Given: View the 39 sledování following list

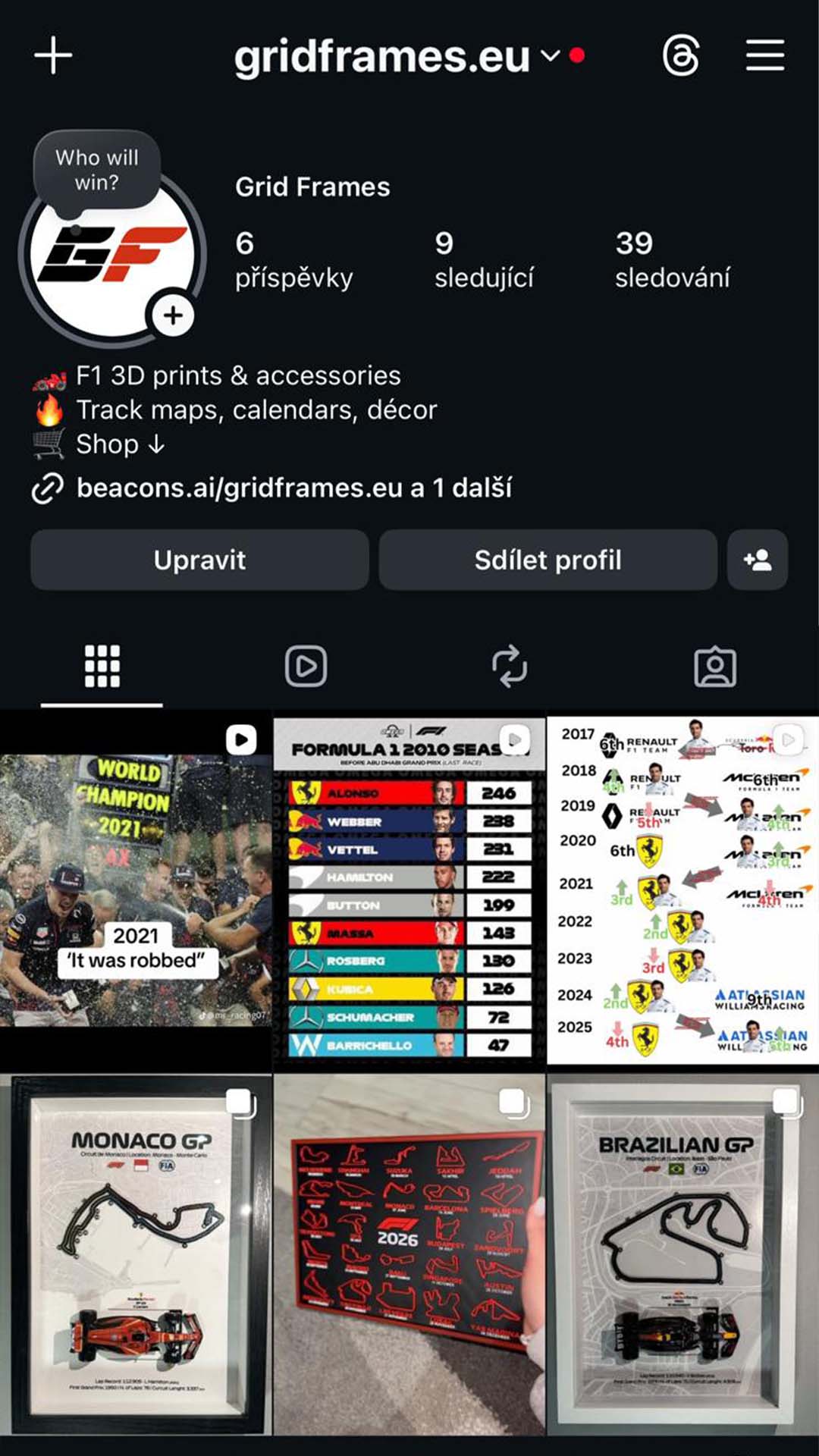Looking at the screenshot, I should (672, 260).
